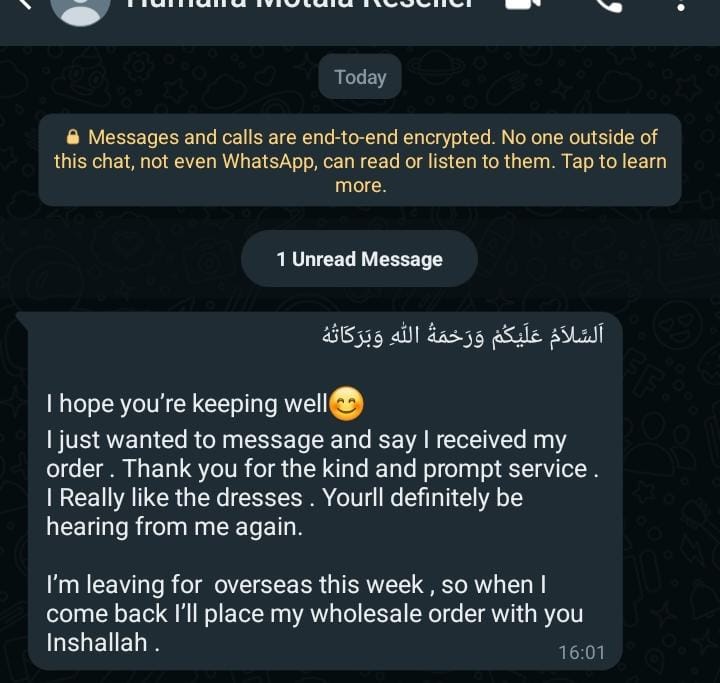Start a video call with this contact
This screenshot has width=720, height=683.
[521, 5]
